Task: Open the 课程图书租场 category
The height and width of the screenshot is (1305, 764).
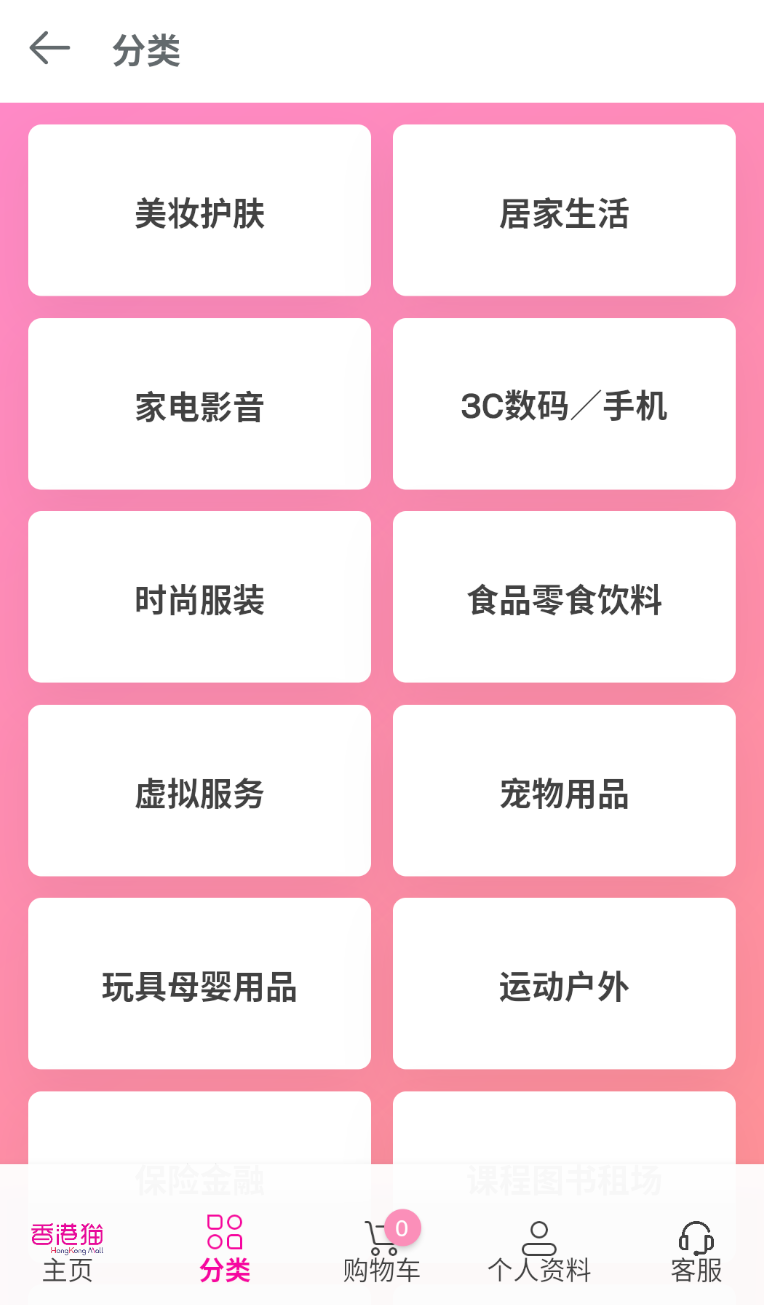Action: coord(563,1150)
